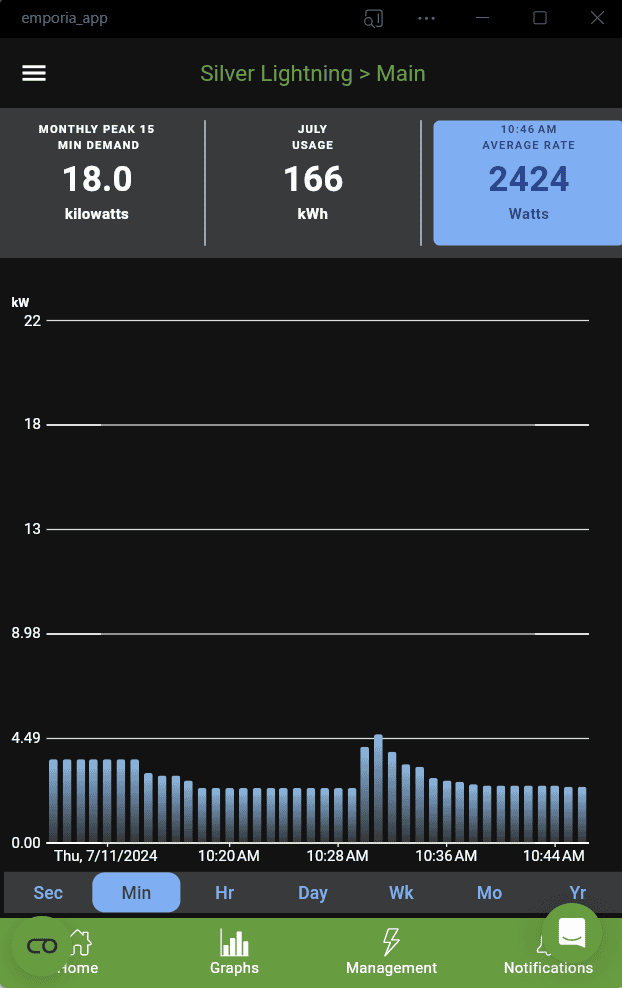Open the hamburger drawer menu
This screenshot has width=622, height=988.
point(34,74)
